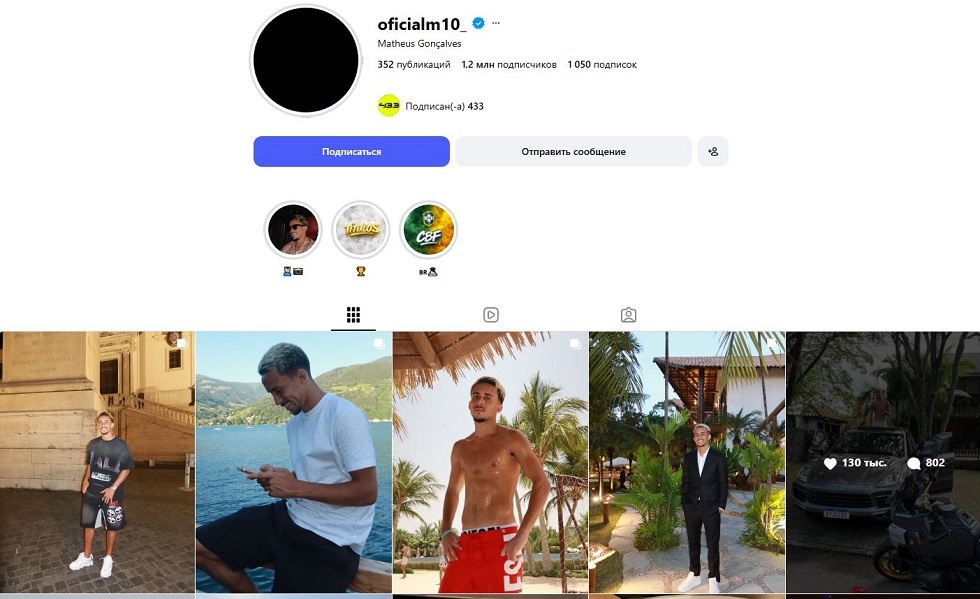Open the Titulos trophy highlight
Image resolution: width=980 pixels, height=599 pixels.
(x=361, y=229)
